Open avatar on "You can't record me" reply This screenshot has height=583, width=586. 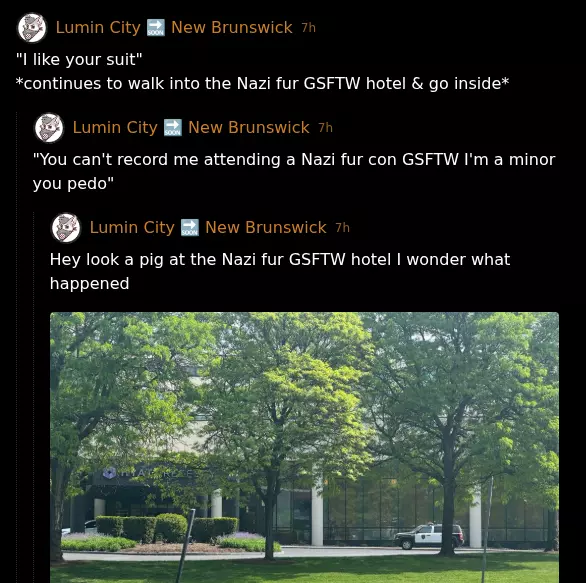(x=49, y=128)
